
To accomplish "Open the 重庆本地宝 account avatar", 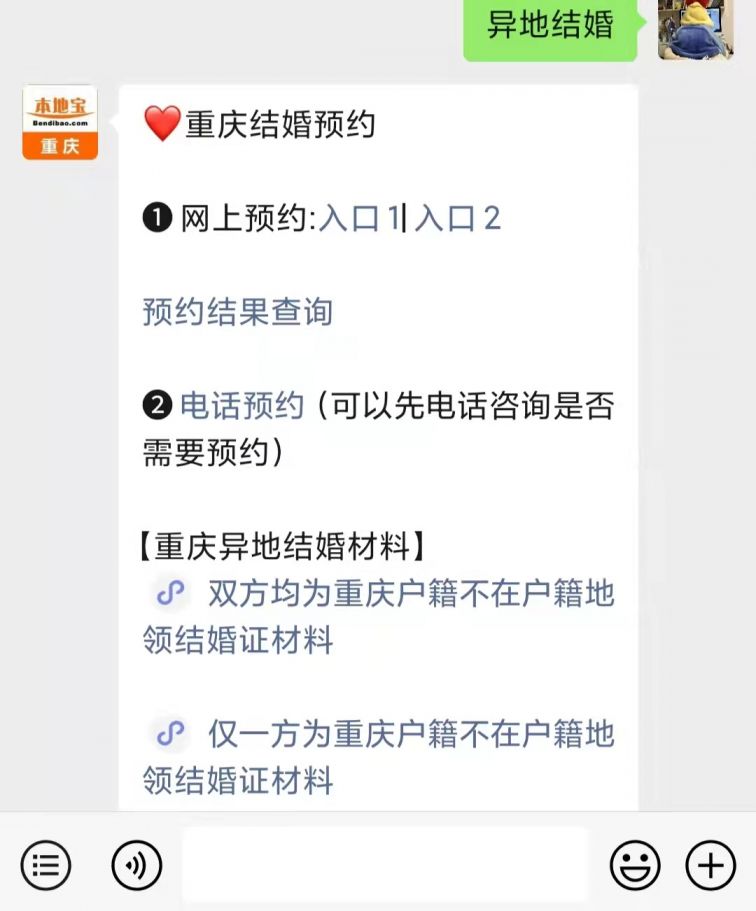I will click(60, 122).
